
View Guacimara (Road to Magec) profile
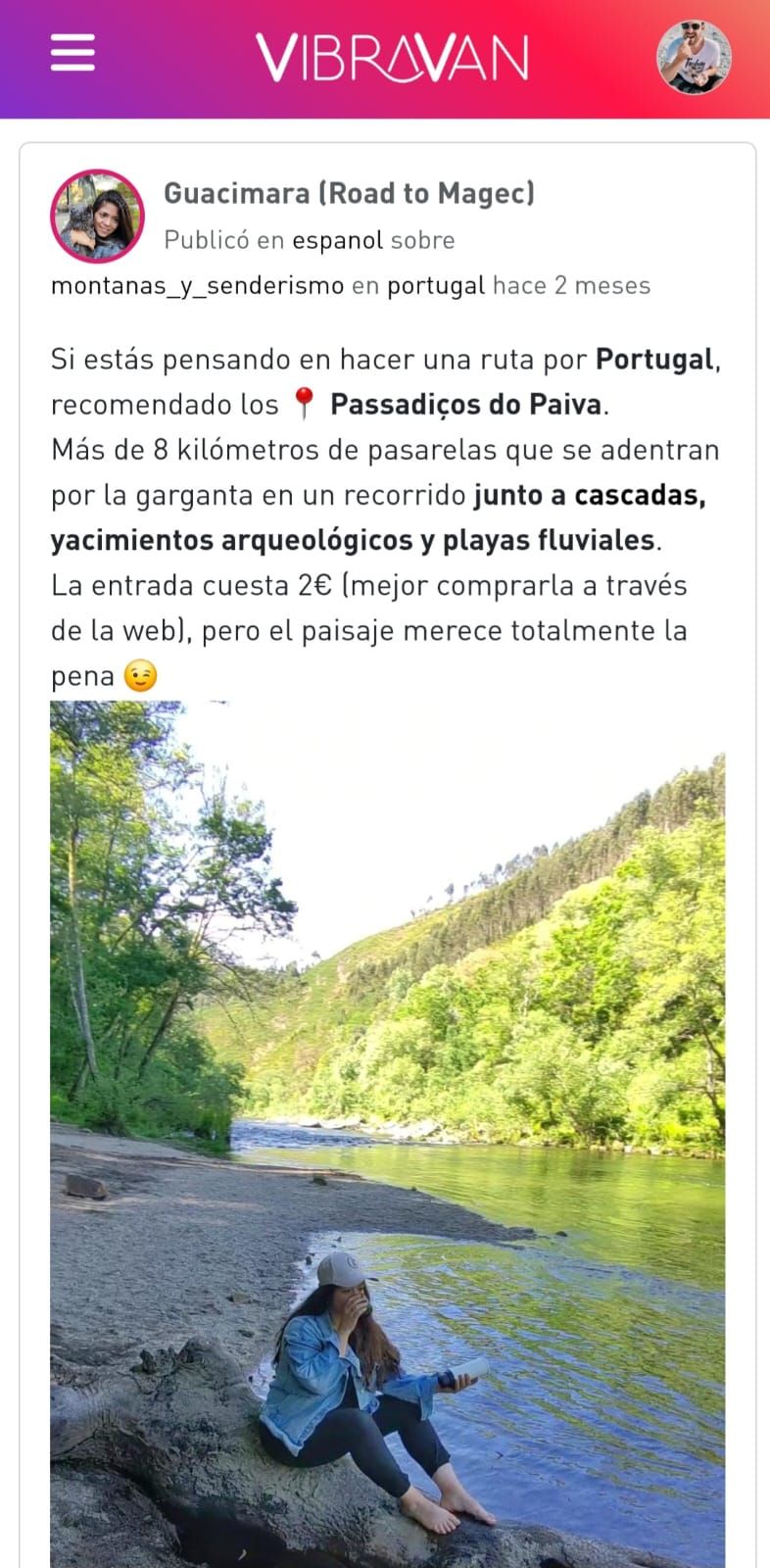coord(349,193)
